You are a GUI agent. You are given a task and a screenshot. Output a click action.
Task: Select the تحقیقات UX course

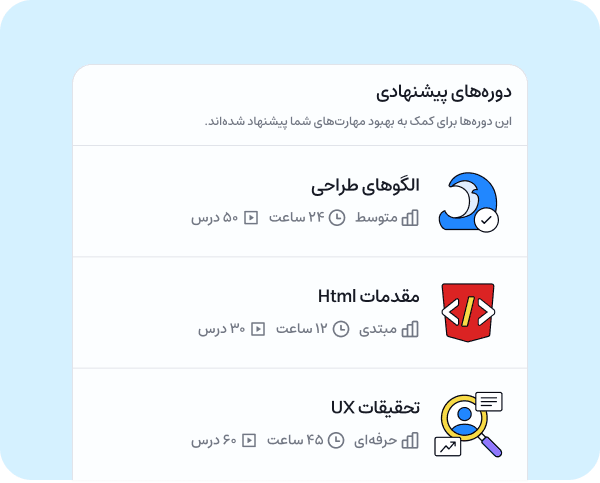click(375, 408)
